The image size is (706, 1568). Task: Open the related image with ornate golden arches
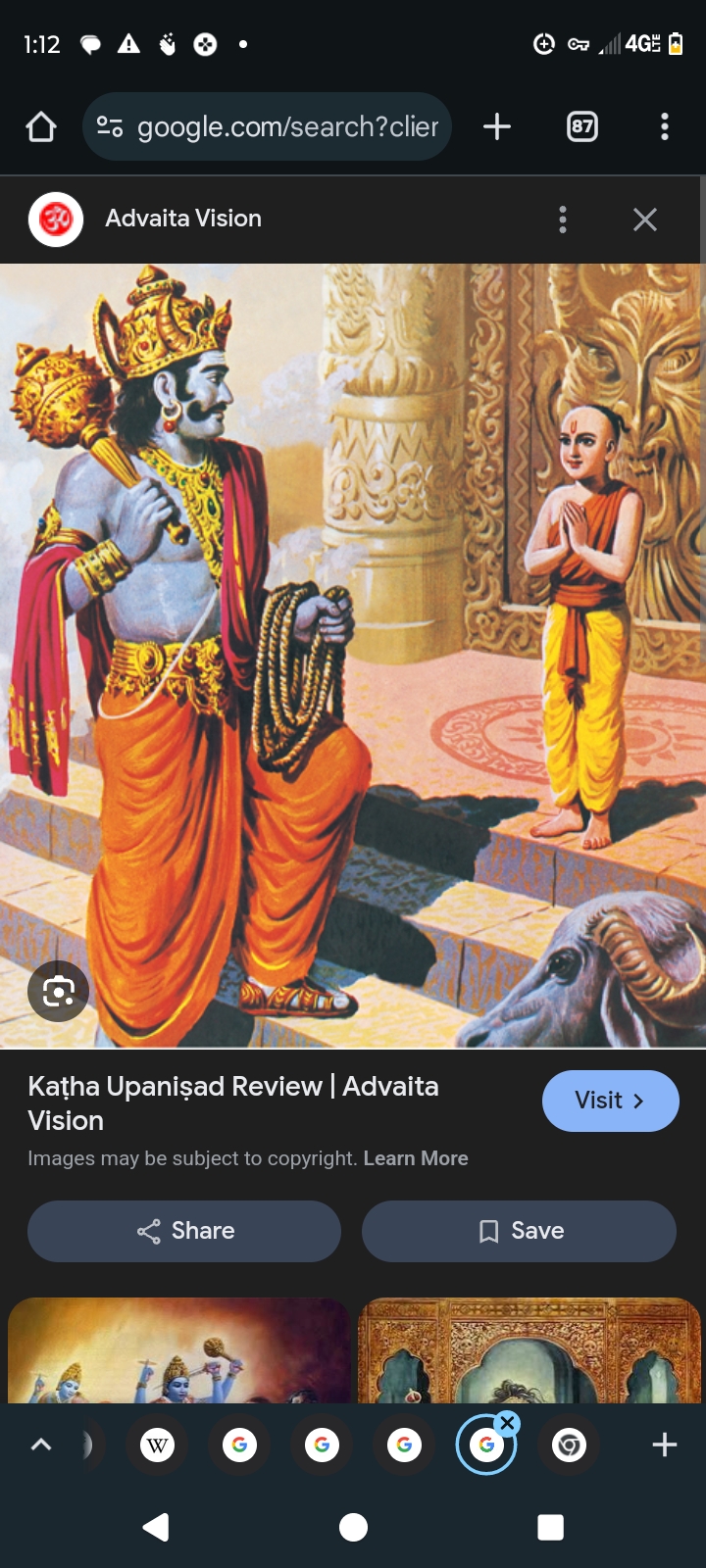point(529,1350)
